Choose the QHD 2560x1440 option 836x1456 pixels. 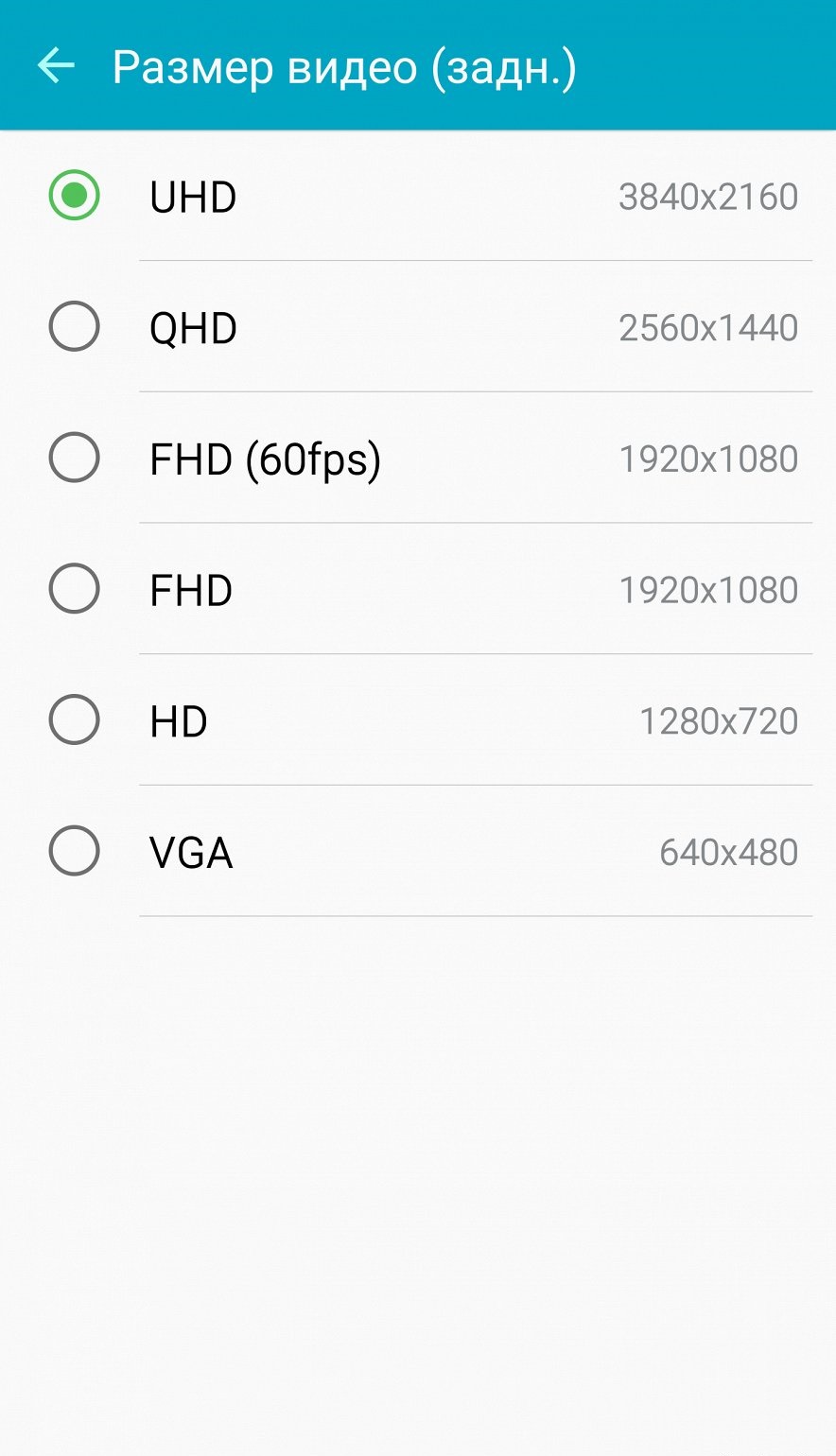(x=418, y=327)
